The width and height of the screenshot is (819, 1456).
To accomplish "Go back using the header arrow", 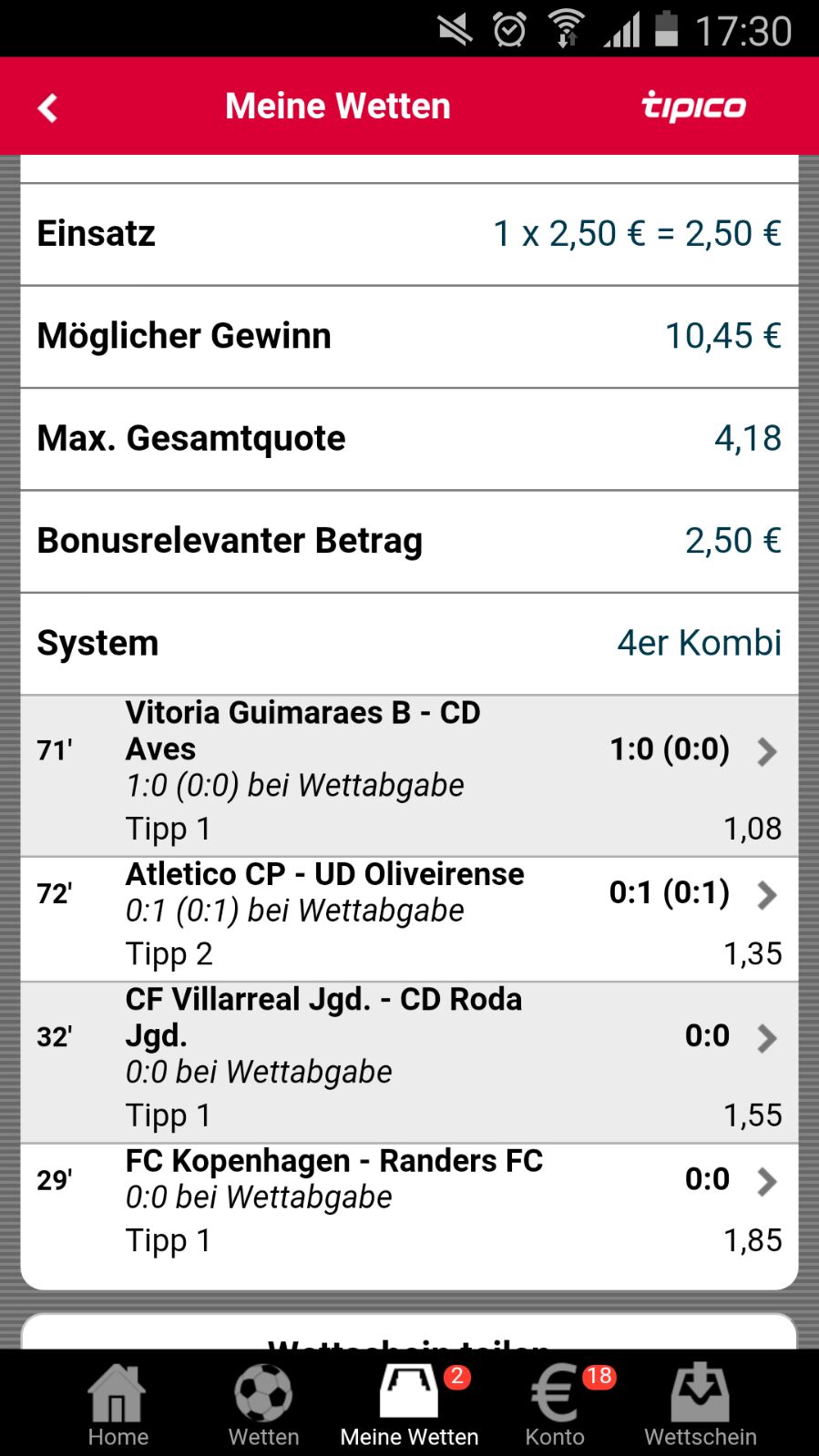I will [x=48, y=107].
